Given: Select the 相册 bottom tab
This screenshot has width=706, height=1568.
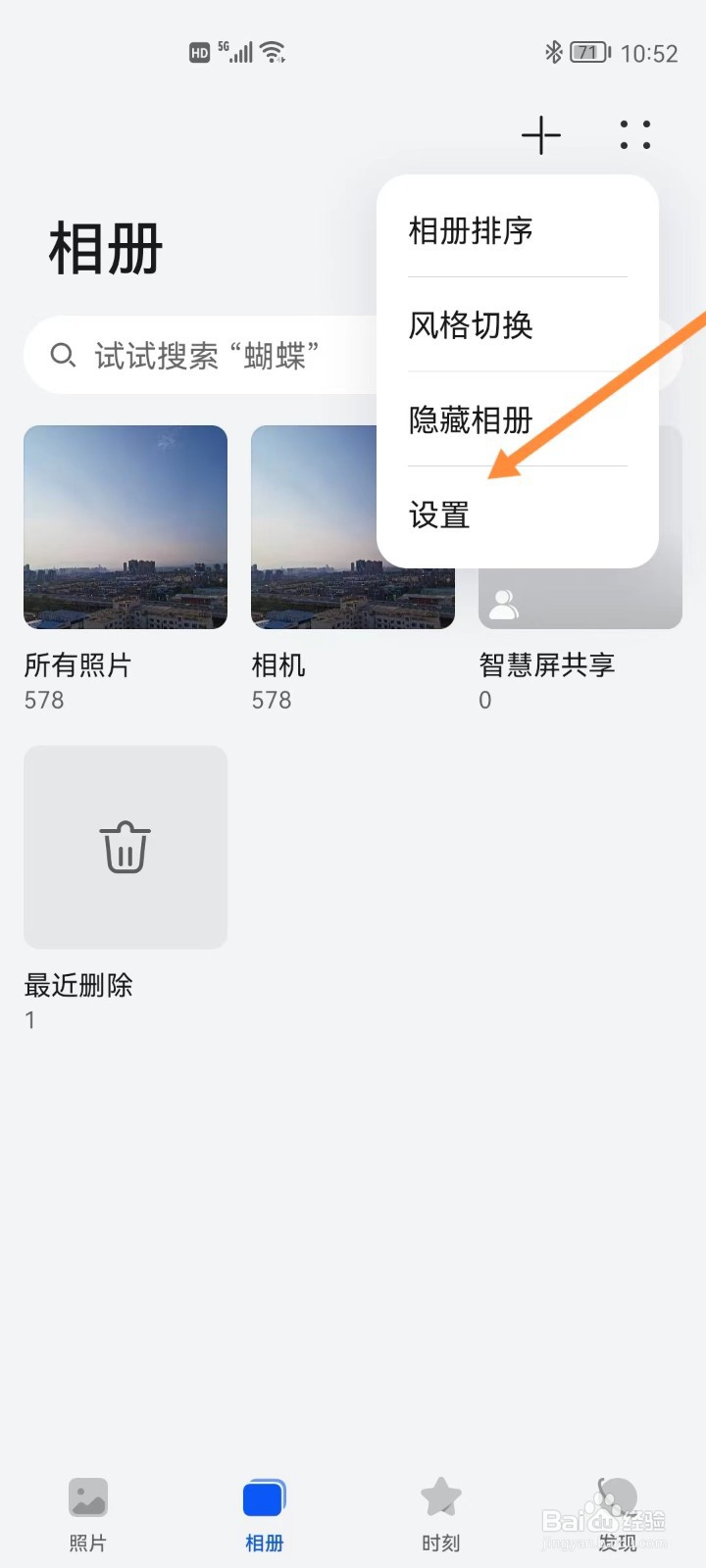Looking at the screenshot, I should (x=265, y=1515).
